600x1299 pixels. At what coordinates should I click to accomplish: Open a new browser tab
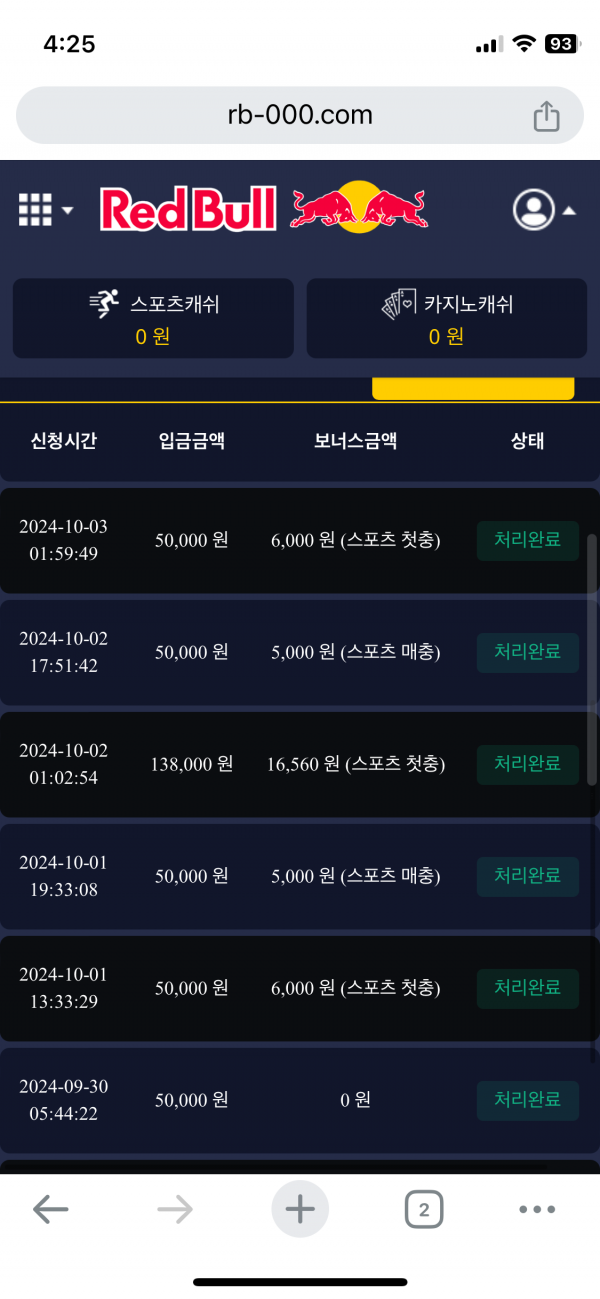(x=299, y=1210)
